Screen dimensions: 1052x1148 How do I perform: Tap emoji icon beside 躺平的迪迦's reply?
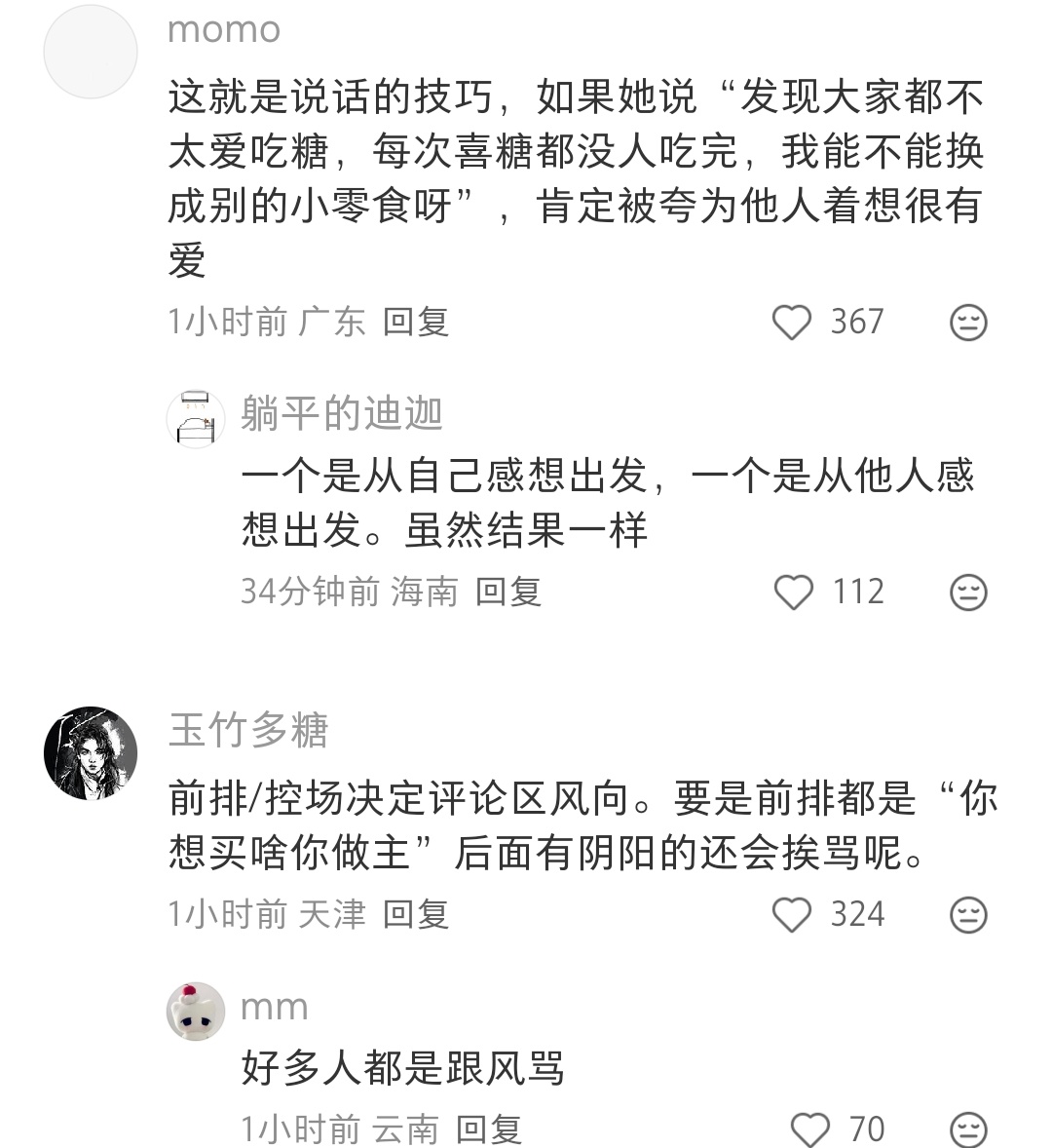[x=967, y=592]
